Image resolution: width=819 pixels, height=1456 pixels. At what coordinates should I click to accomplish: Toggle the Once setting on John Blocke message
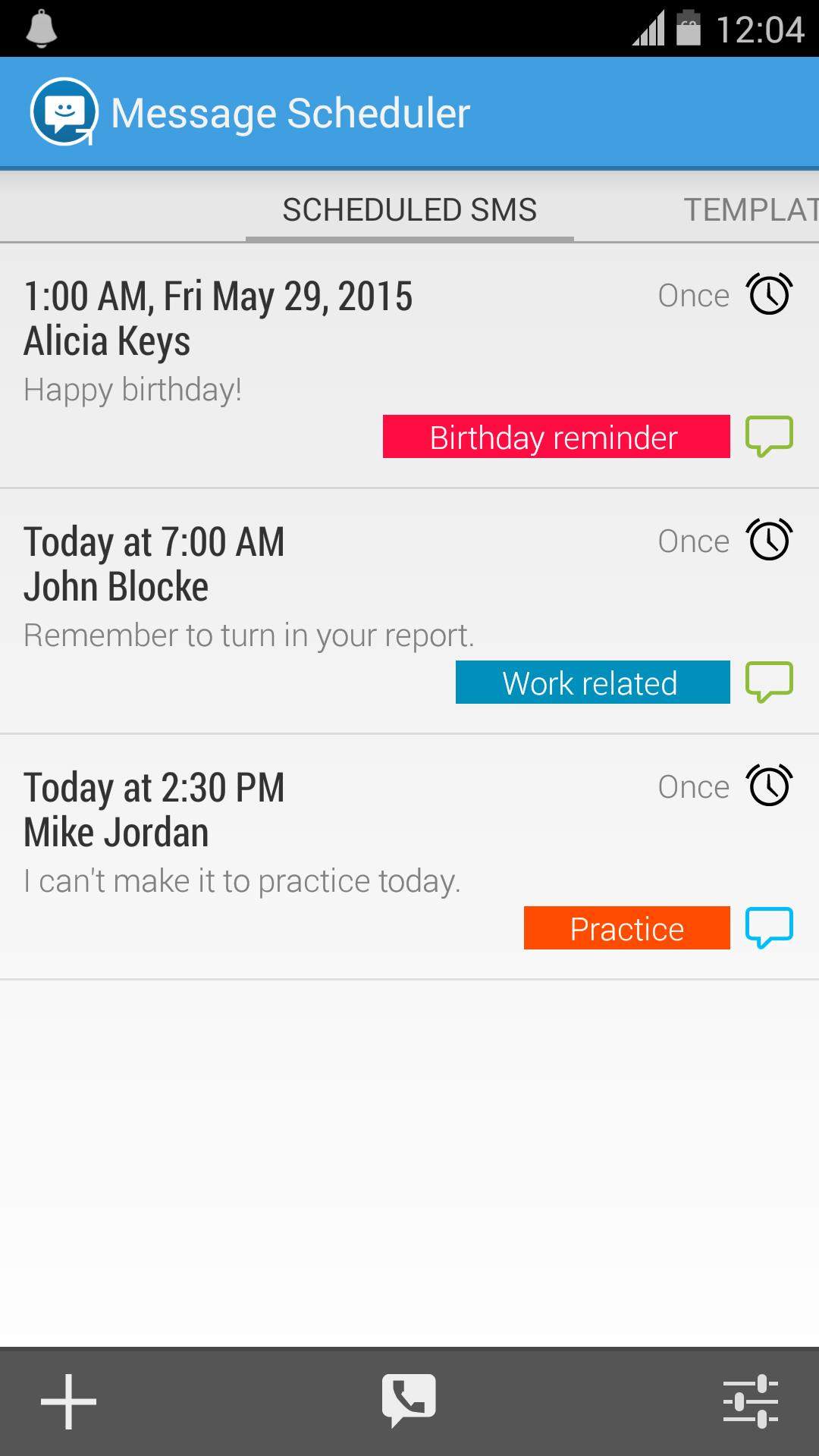(693, 541)
